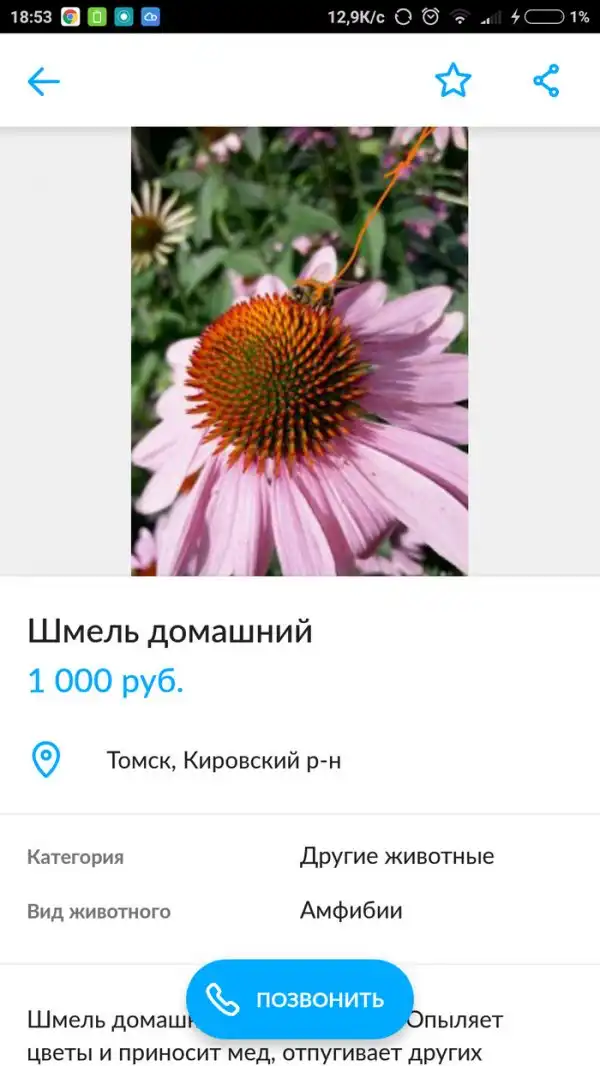Viewport: 600px width, 1066px height.
Task: Open the Томск, Кировский р-н location
Action: click(x=224, y=761)
